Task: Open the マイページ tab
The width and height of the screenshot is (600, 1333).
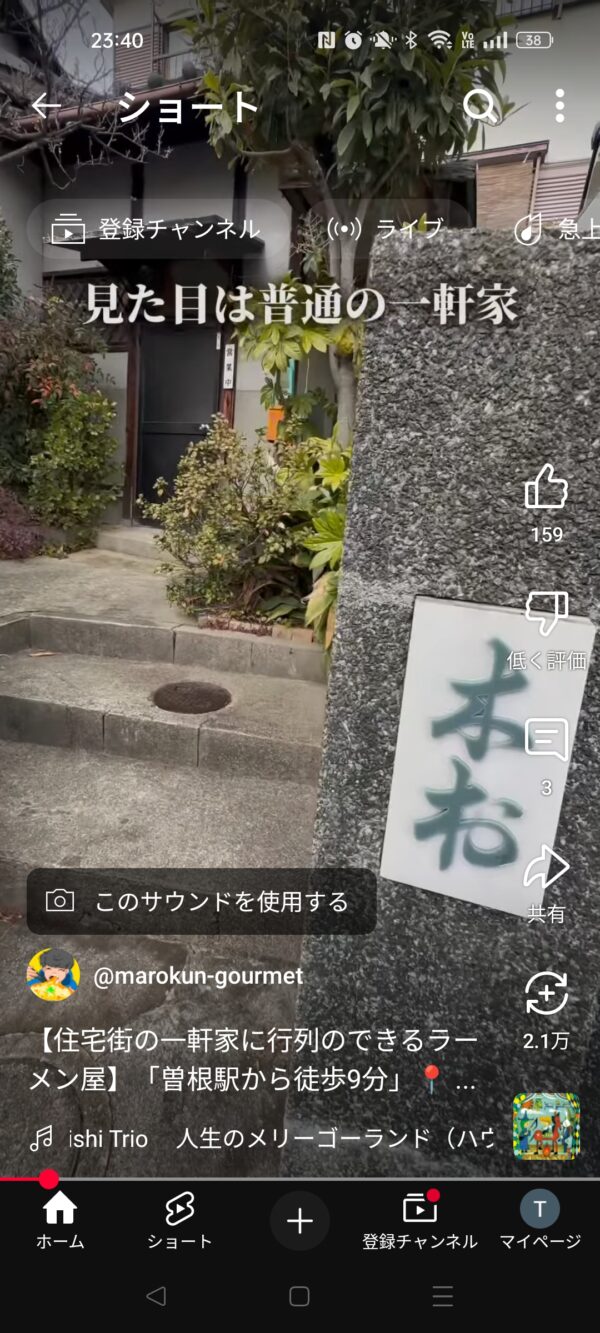Action: pyautogui.click(x=540, y=1221)
